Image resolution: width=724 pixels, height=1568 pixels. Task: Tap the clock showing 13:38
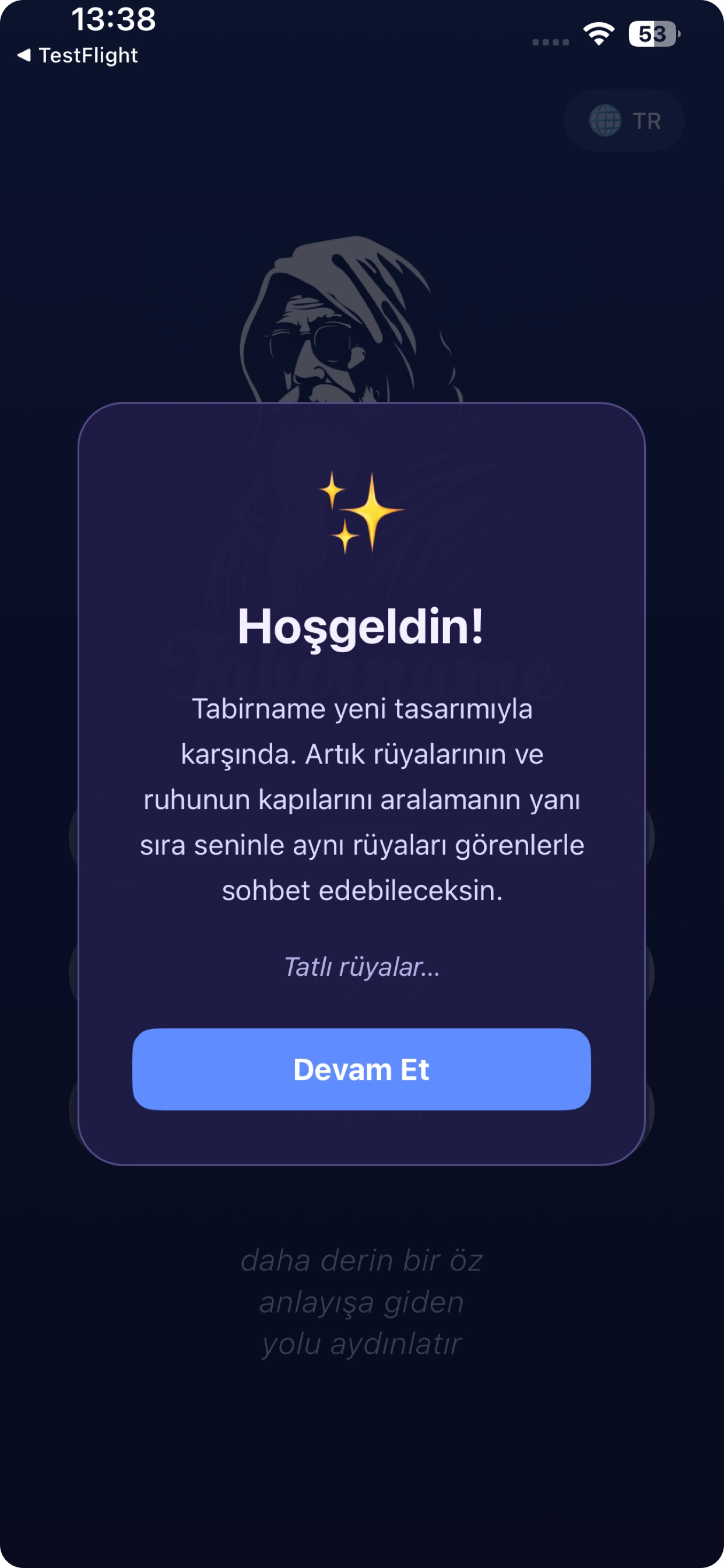115,20
